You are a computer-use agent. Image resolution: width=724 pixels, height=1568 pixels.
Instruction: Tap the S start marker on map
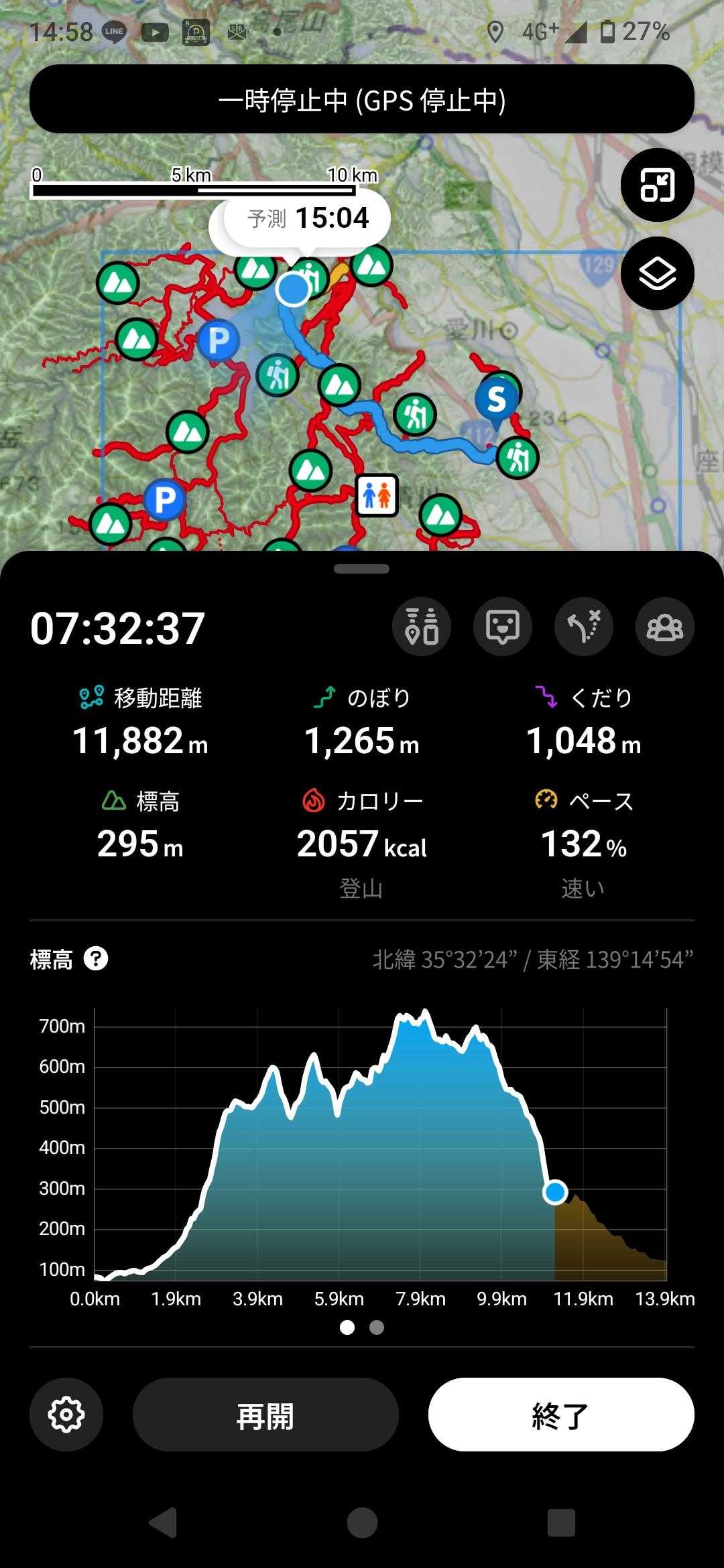coord(496,400)
